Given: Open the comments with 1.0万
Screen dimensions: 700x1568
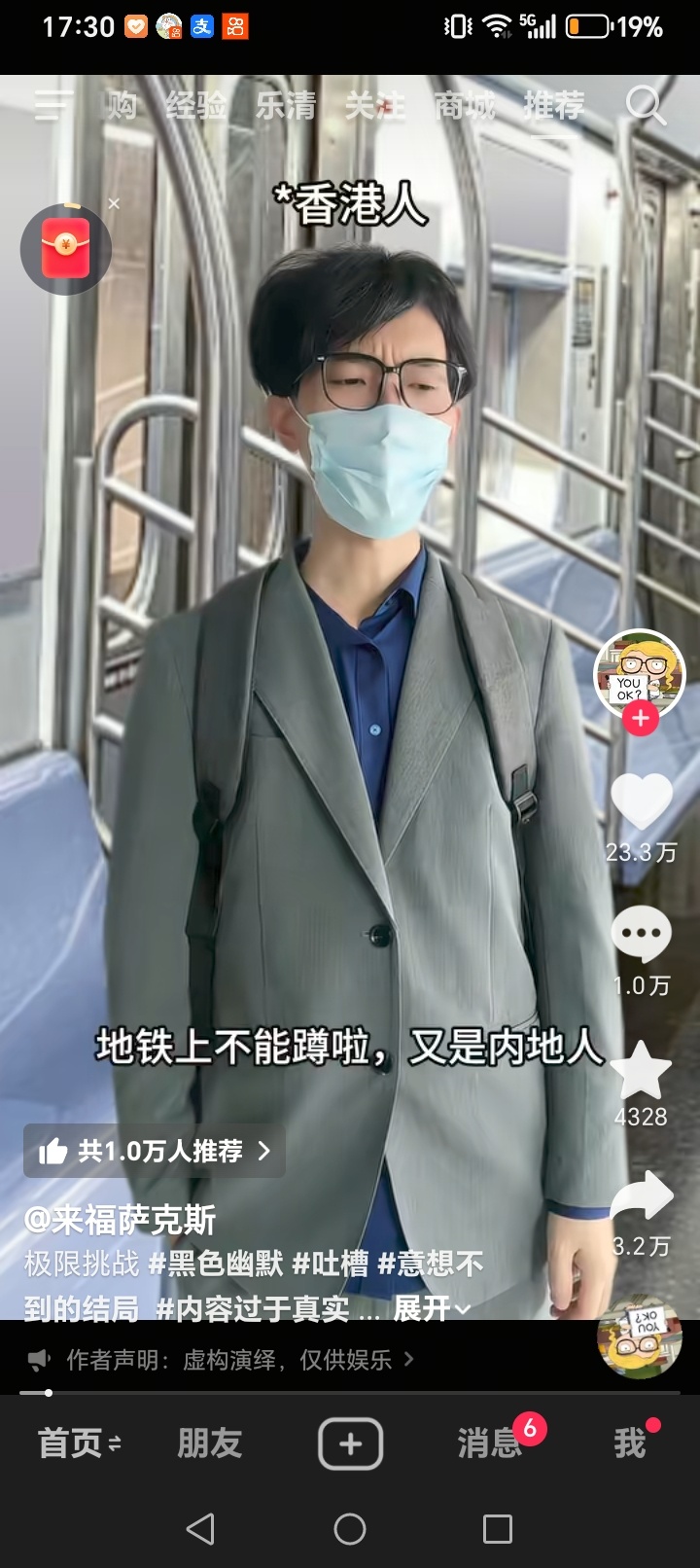Looking at the screenshot, I should coord(641,936).
